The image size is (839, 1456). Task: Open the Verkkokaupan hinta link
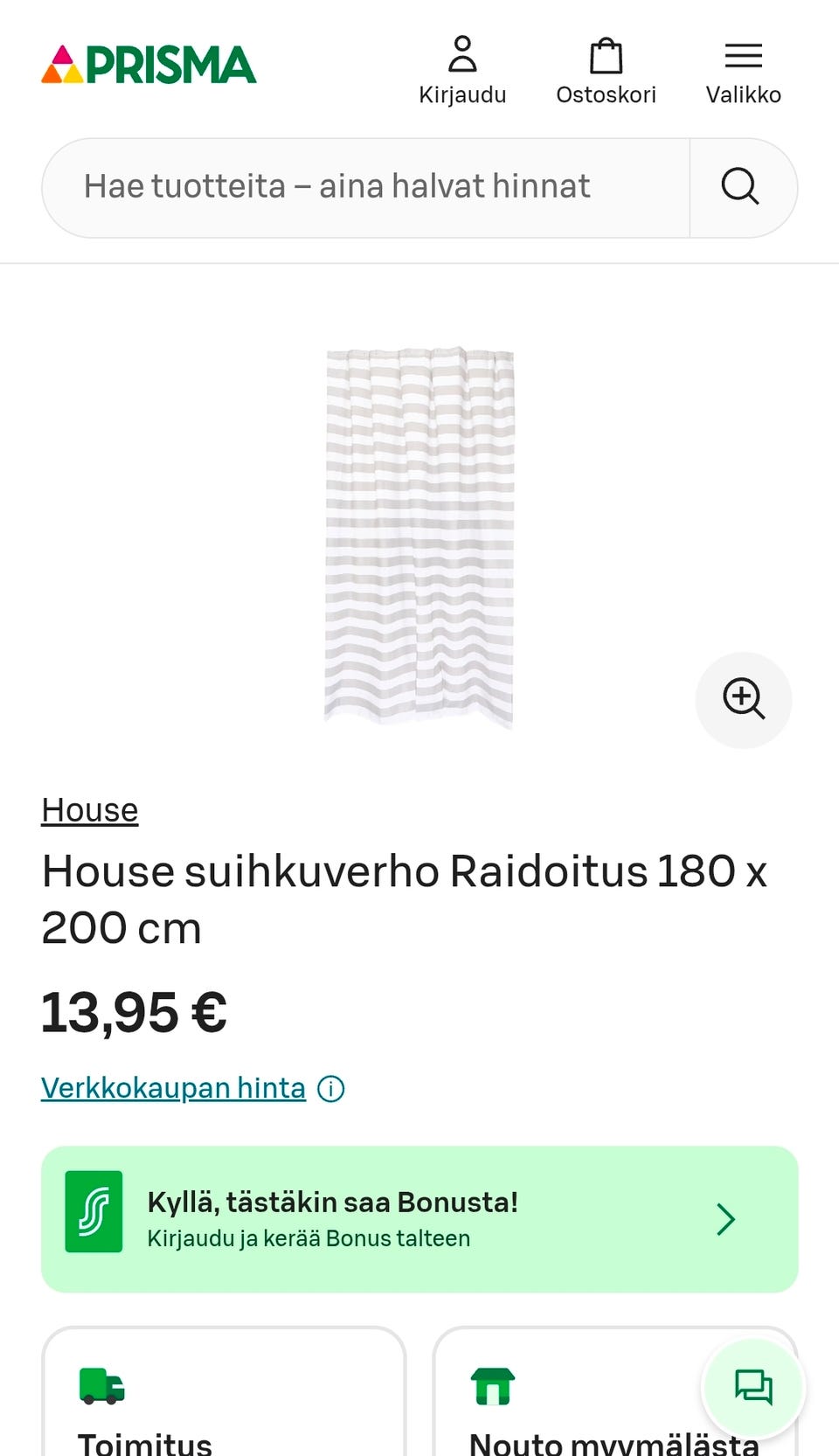click(x=173, y=1088)
